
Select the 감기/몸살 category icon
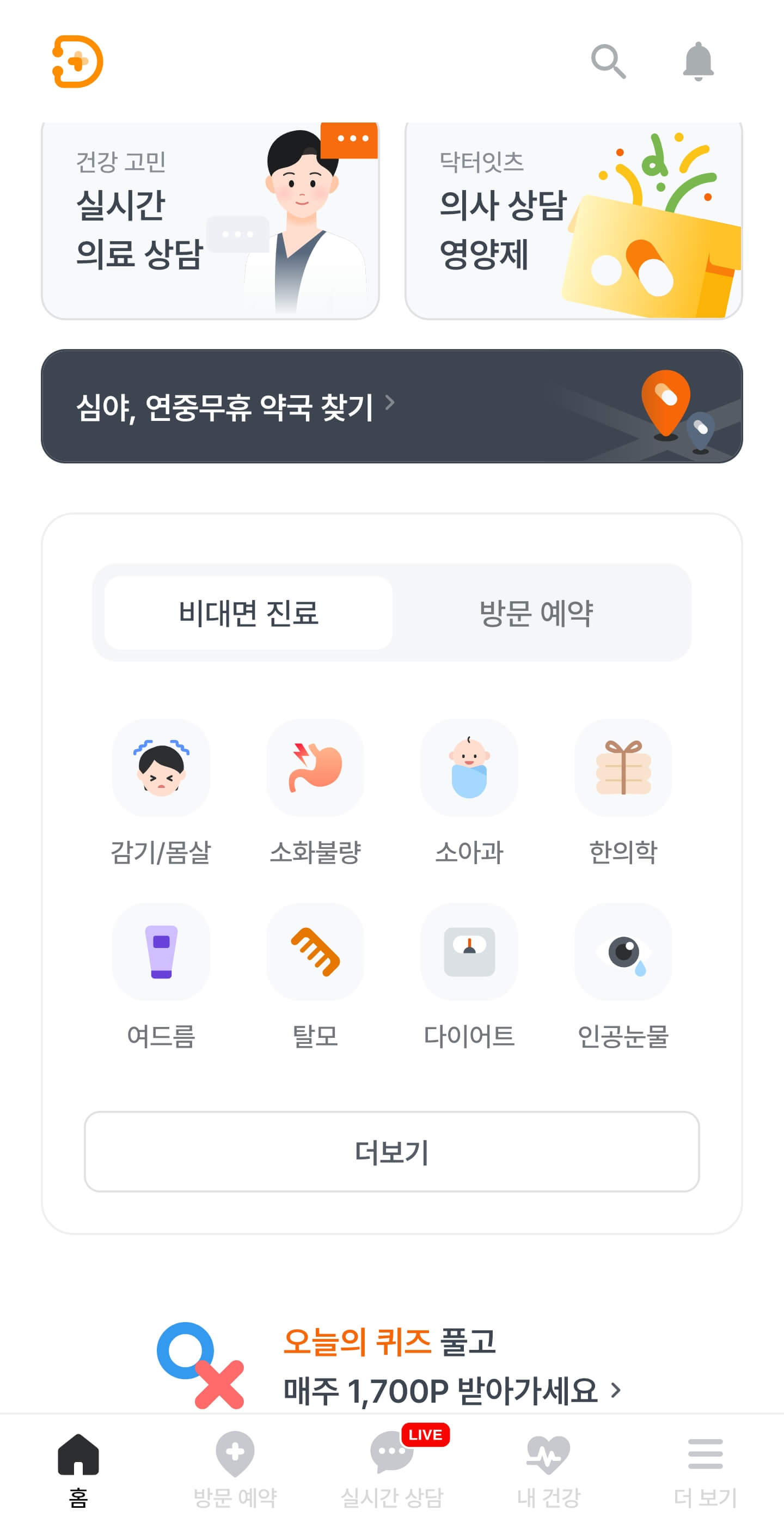point(161,770)
